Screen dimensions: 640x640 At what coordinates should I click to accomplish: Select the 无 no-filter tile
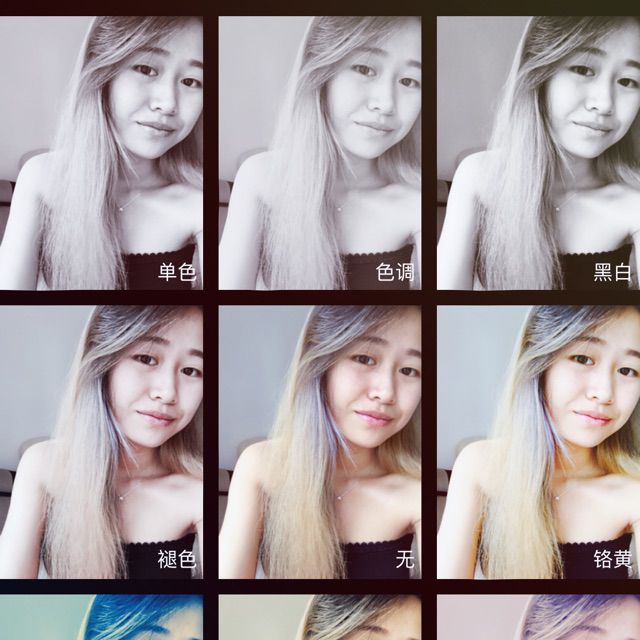(x=320, y=440)
